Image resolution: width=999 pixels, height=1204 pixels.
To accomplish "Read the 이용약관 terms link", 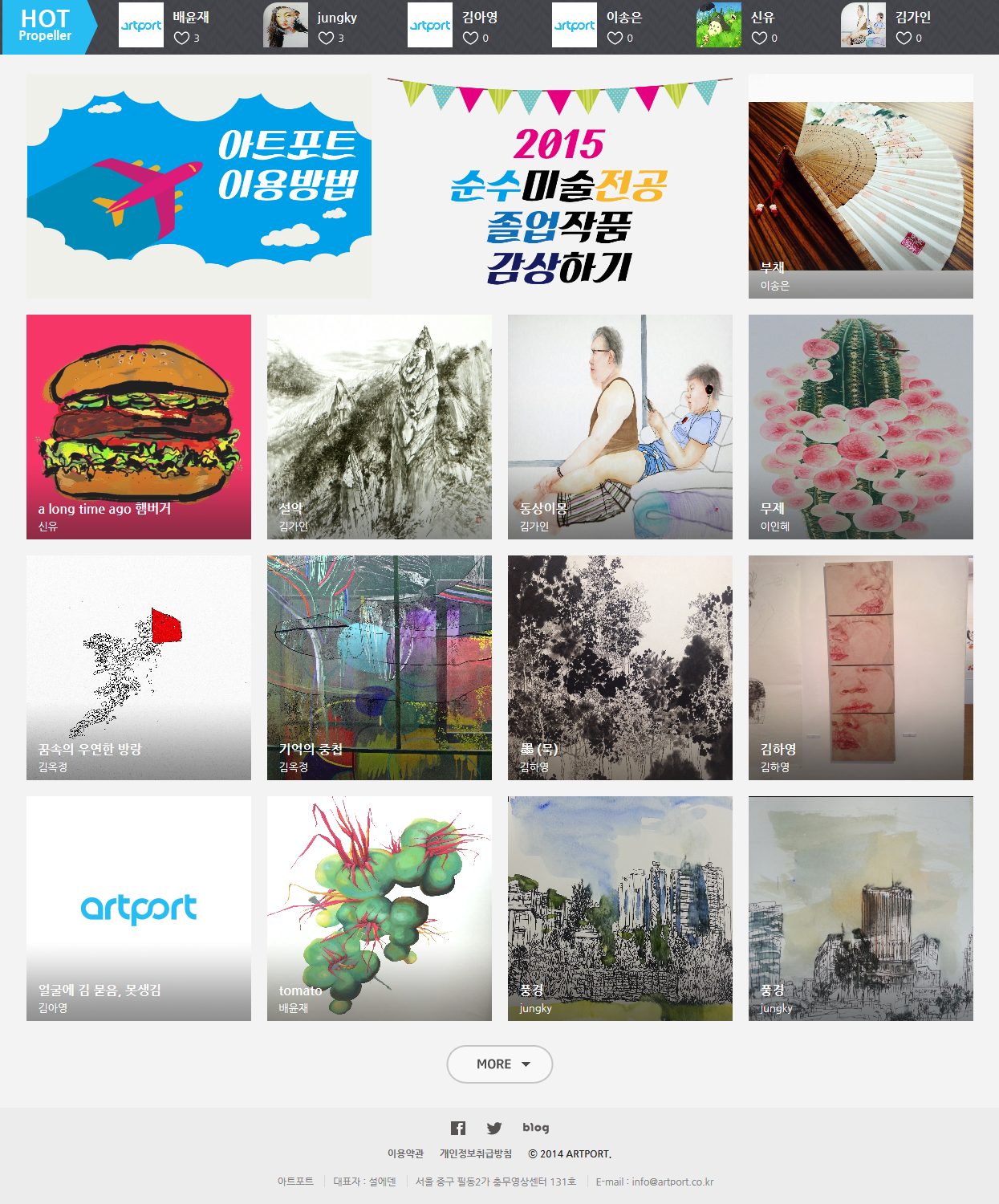I will pyautogui.click(x=405, y=1153).
